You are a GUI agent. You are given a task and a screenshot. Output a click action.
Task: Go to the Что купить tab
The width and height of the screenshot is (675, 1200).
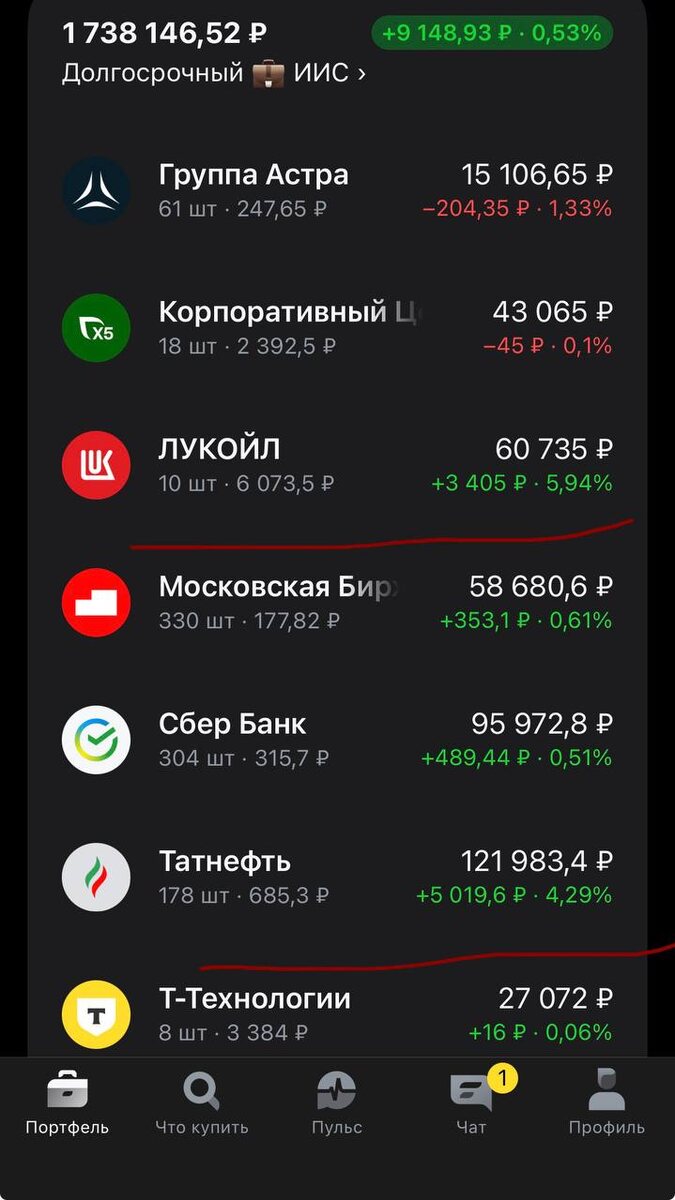[x=202, y=1104]
